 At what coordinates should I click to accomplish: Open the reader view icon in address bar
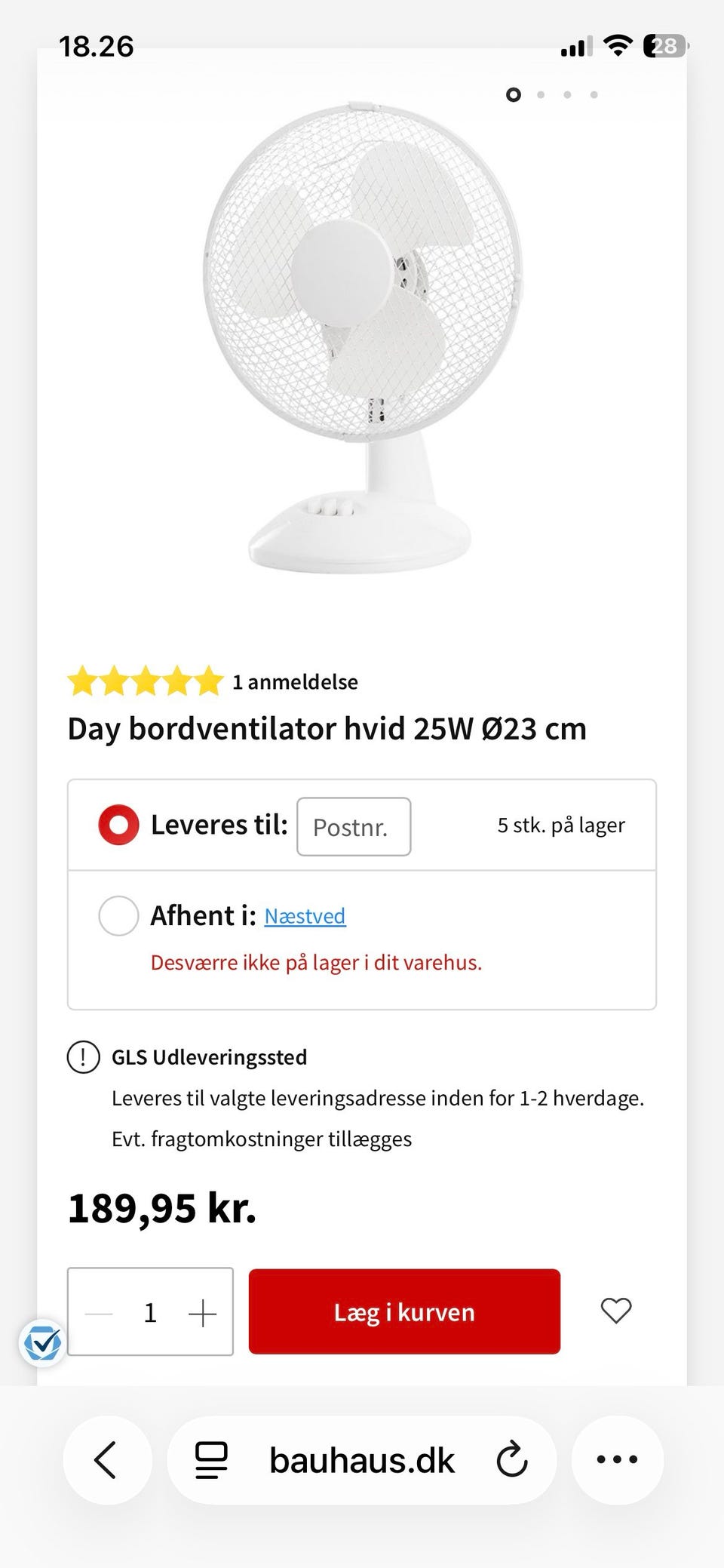(x=212, y=1458)
